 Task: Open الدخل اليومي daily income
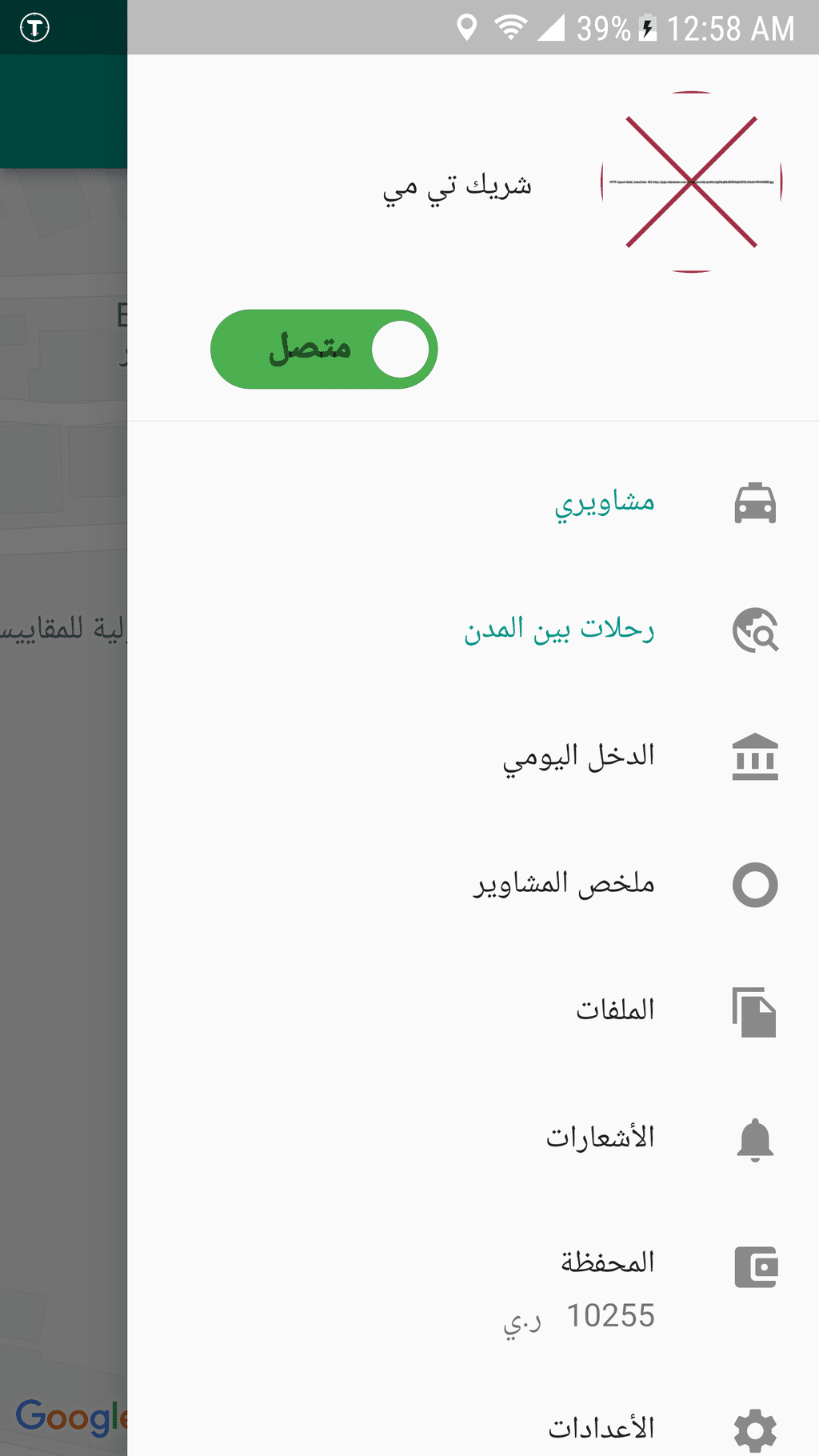pos(473,757)
